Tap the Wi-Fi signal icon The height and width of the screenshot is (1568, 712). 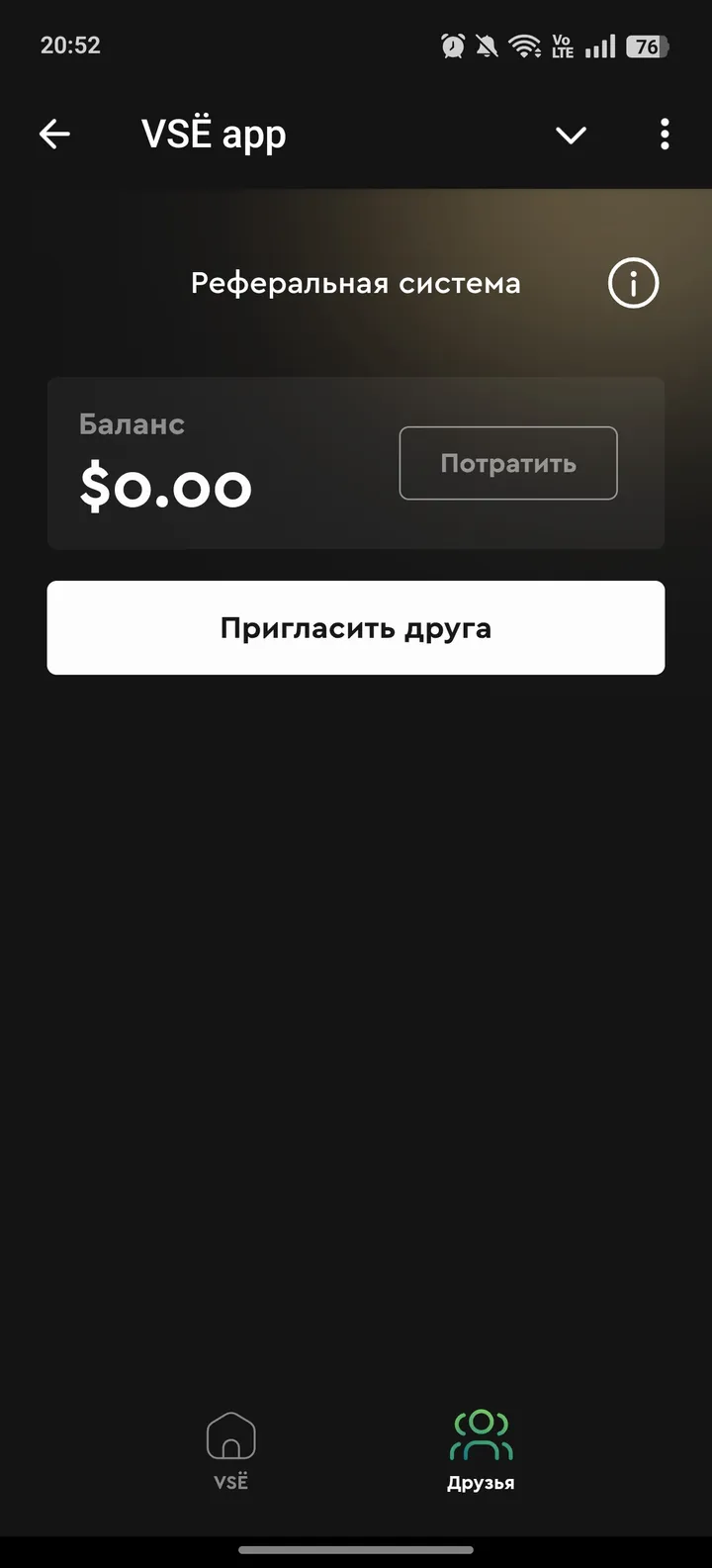524,45
